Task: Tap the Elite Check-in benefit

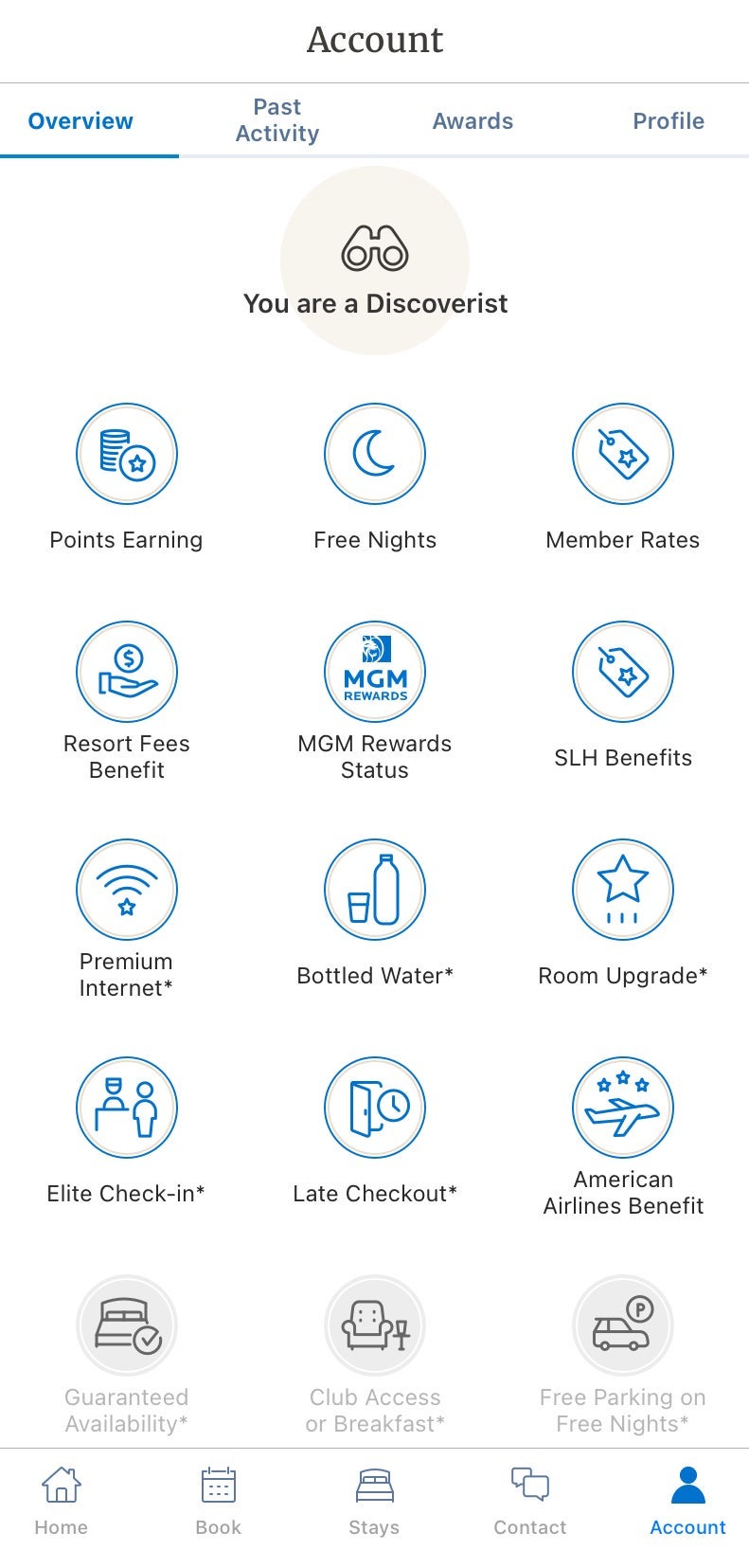Action: (x=127, y=1108)
